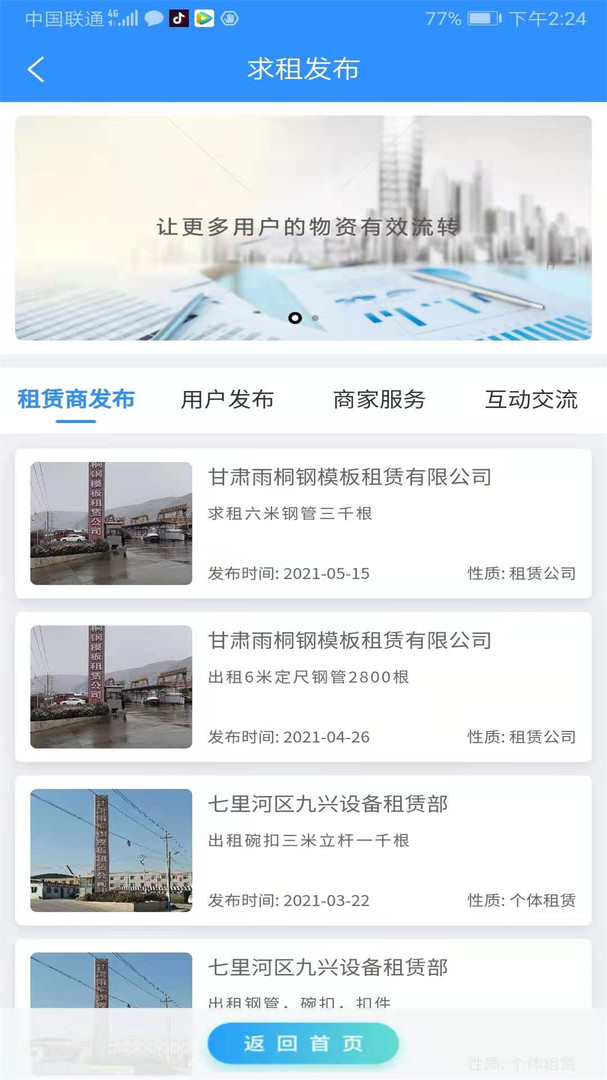View the 出租6米定尺钢管2800根 post
The image size is (607, 1080).
tap(303, 687)
